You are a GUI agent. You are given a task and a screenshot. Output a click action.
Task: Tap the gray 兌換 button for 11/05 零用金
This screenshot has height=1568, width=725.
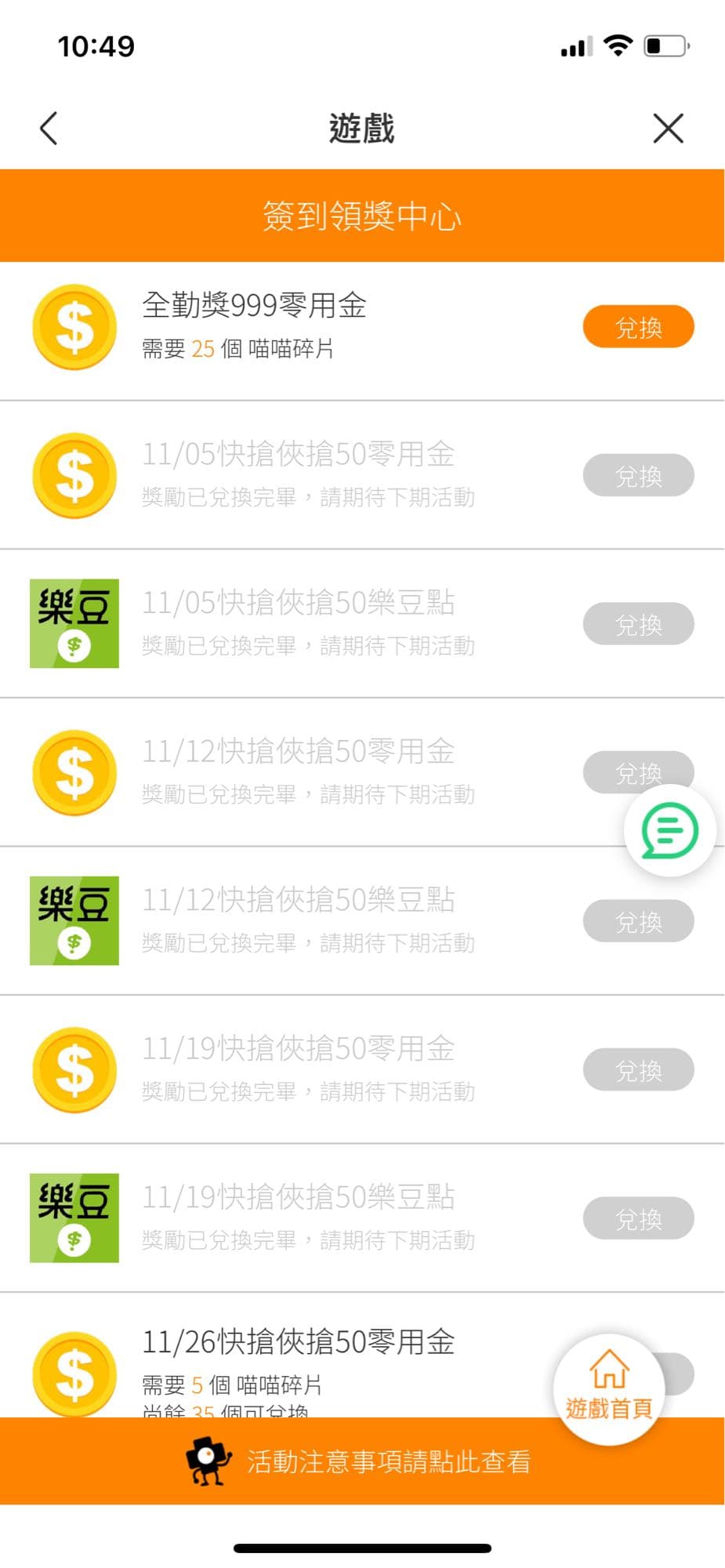pos(637,476)
